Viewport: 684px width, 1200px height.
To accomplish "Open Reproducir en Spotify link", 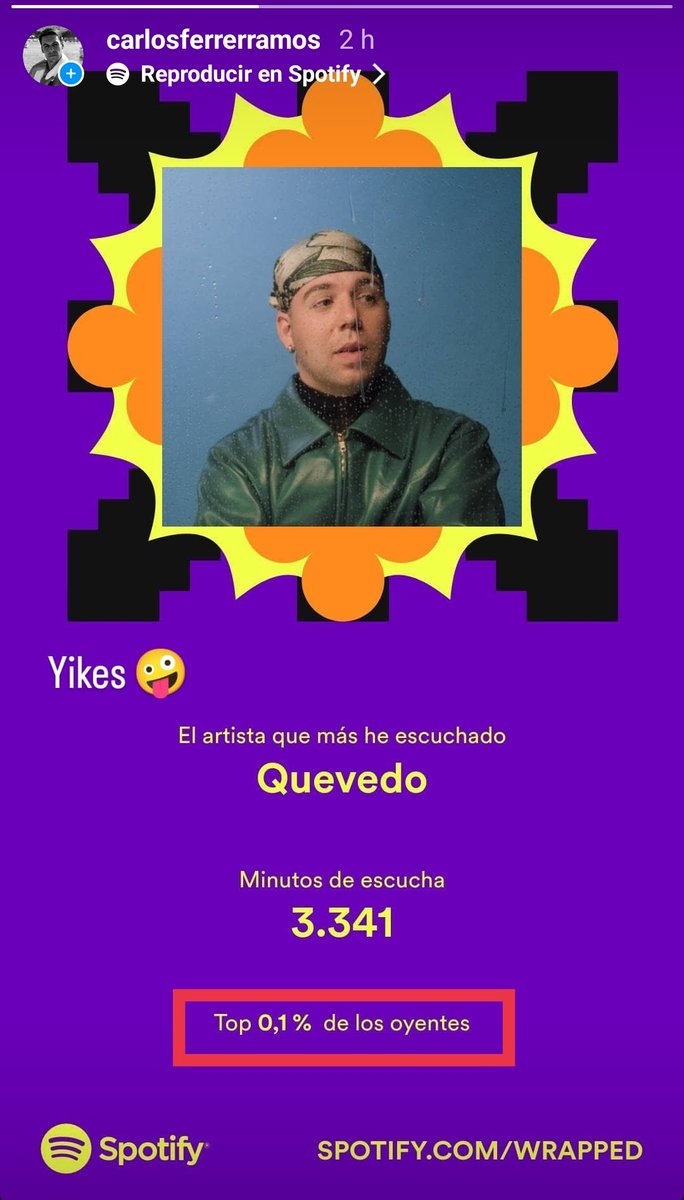I will pyautogui.click(x=247, y=74).
